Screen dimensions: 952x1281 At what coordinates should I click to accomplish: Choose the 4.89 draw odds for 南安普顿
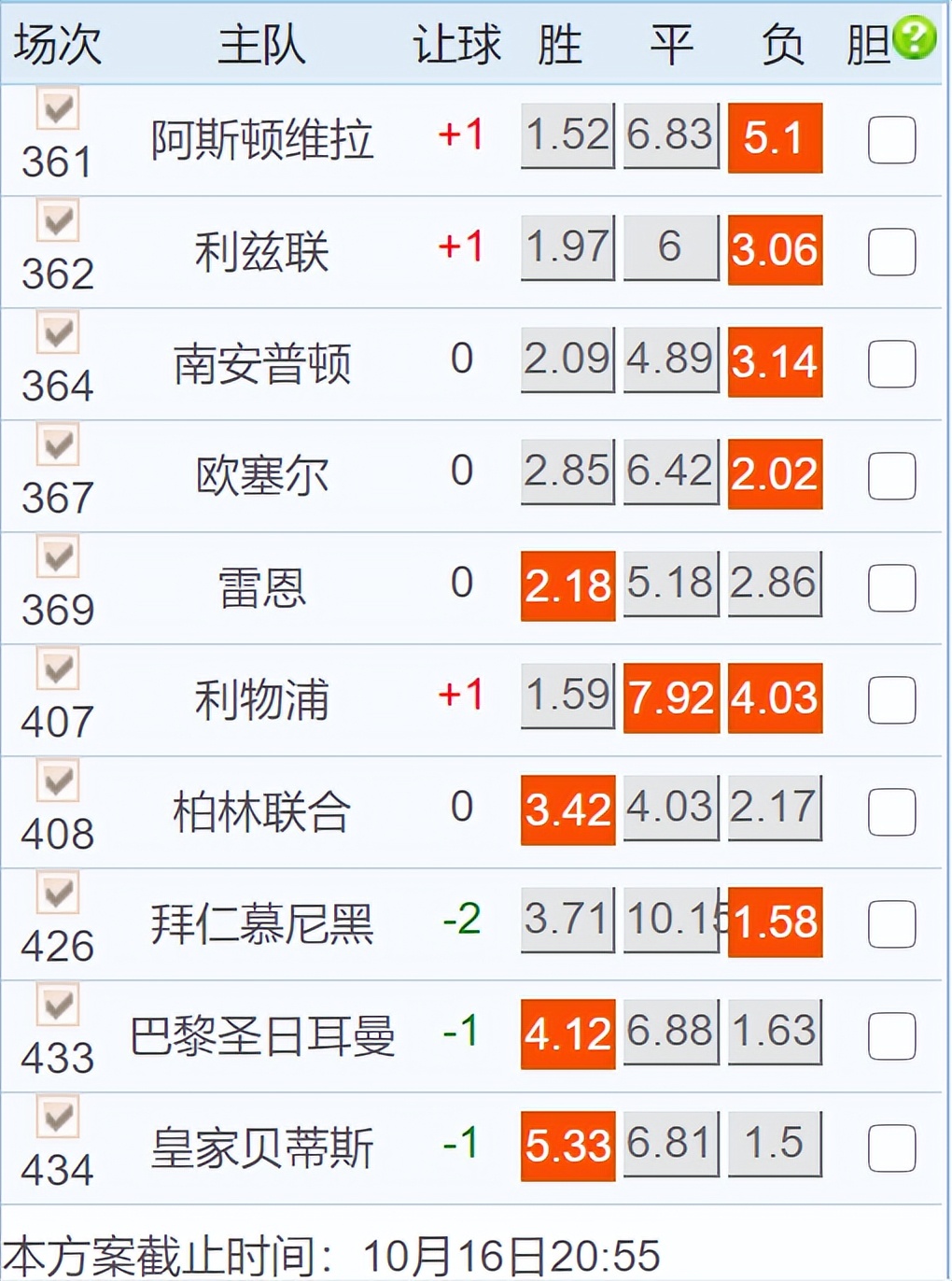click(670, 360)
